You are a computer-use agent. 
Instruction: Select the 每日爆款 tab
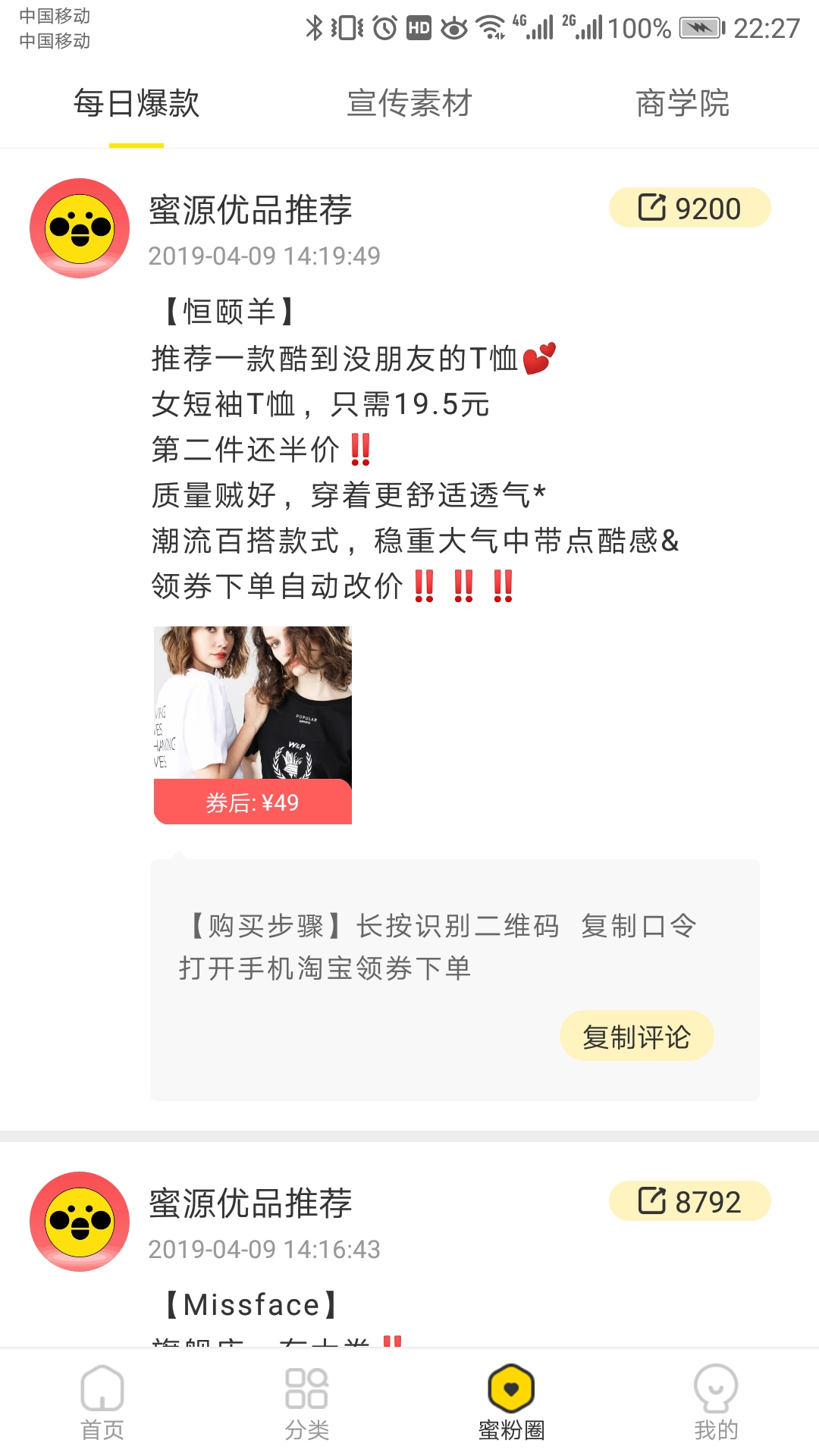(136, 105)
